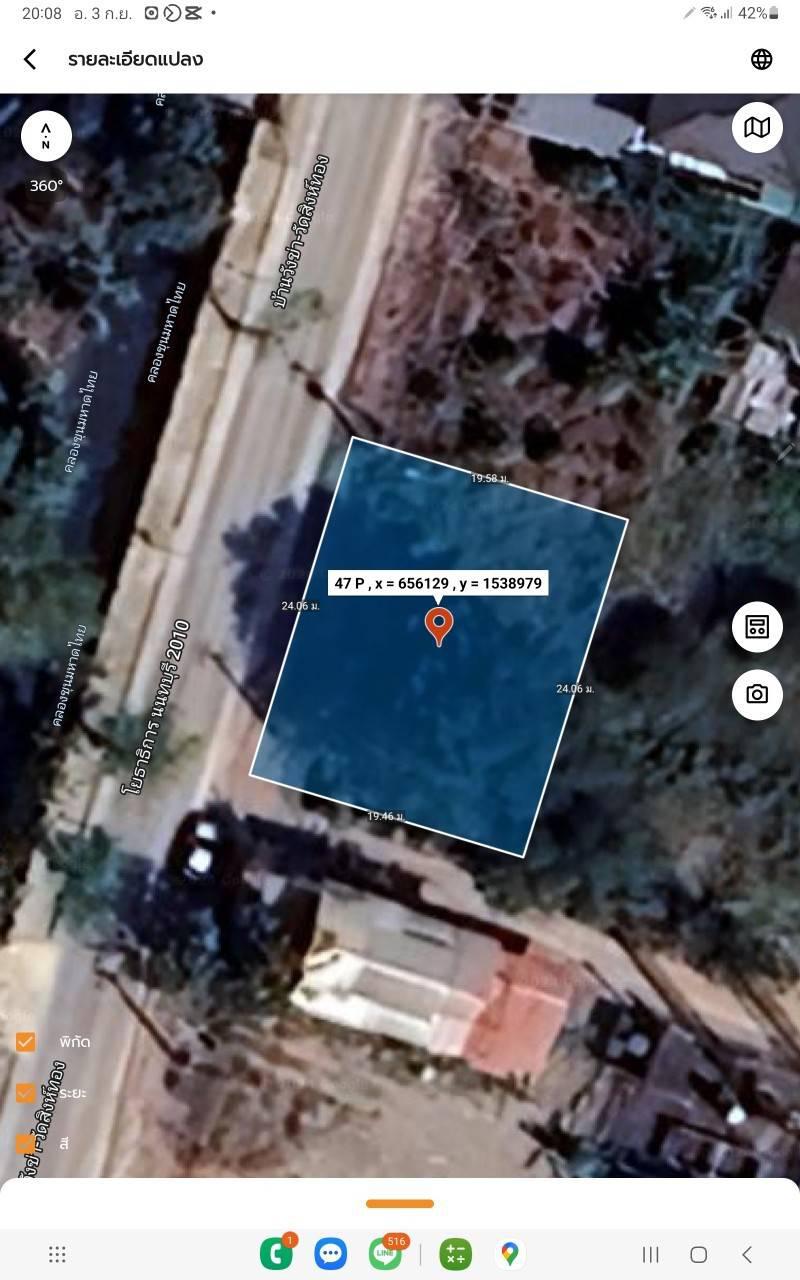Go back using the header arrow

click(x=30, y=59)
